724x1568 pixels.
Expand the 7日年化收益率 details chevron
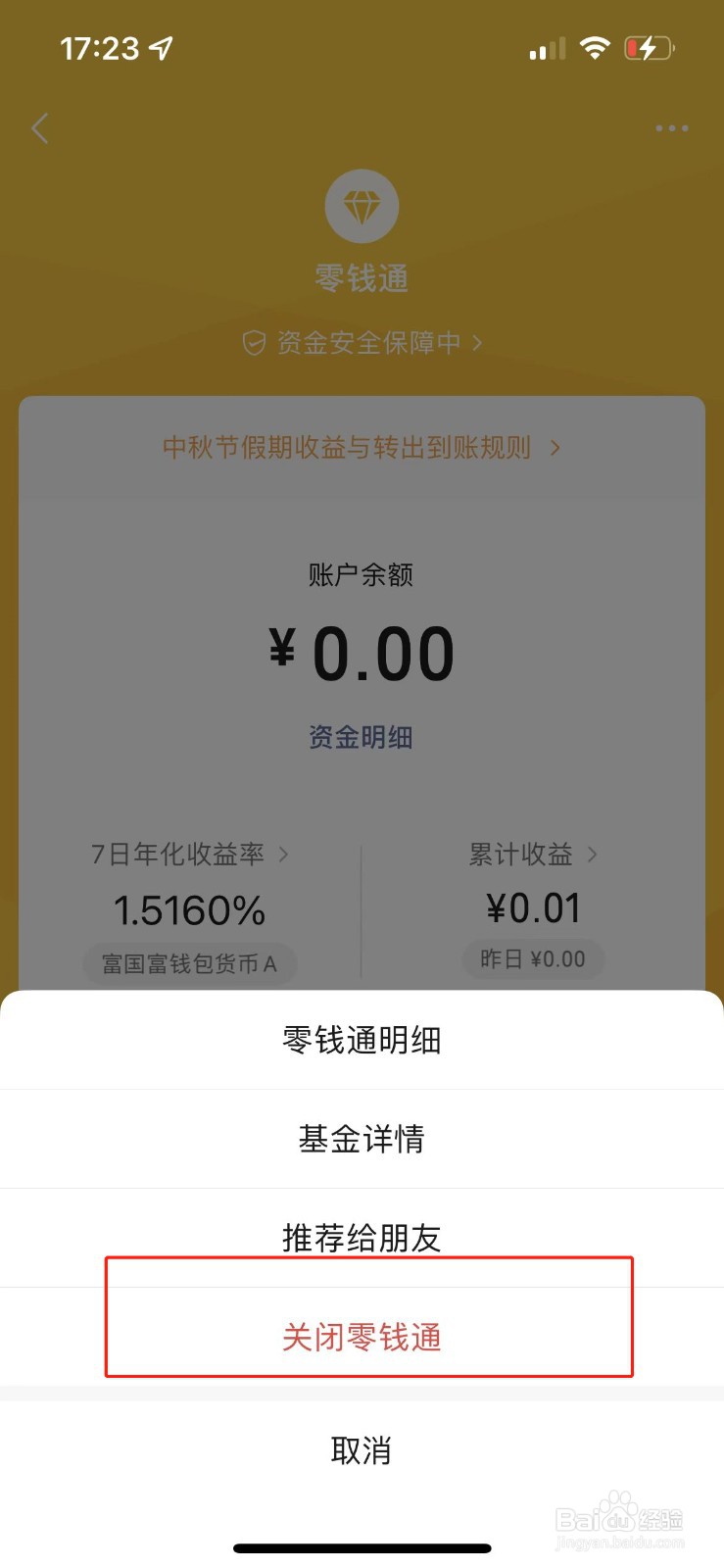point(283,855)
